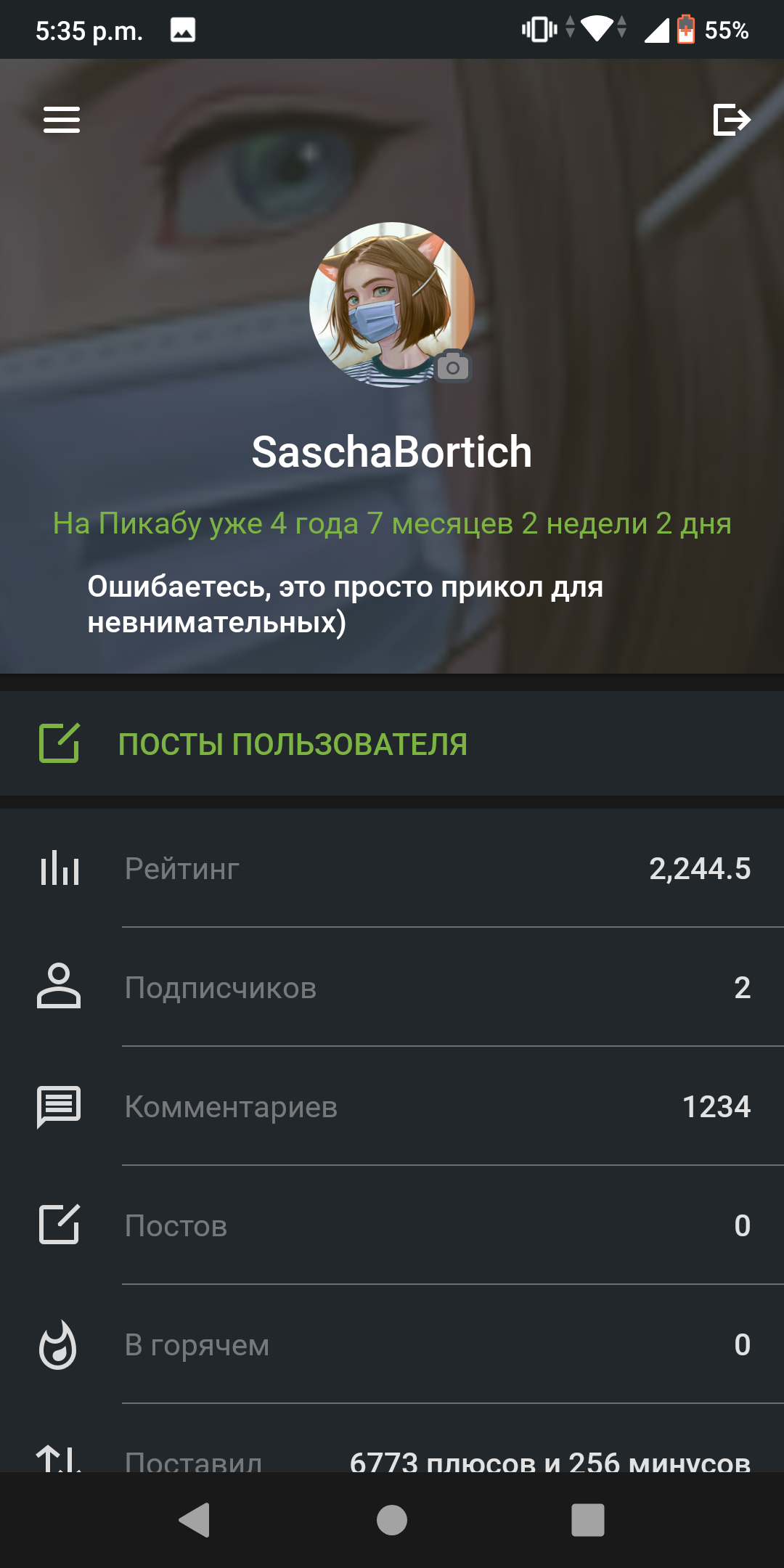
Task: Go back with the system back button
Action: [195, 1519]
